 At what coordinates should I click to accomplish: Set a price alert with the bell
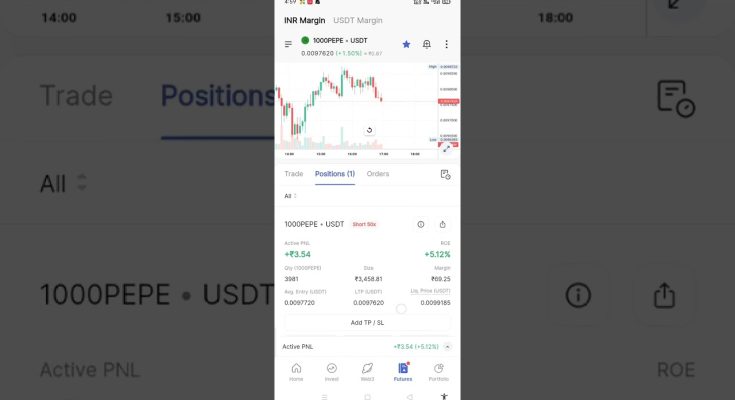427,44
